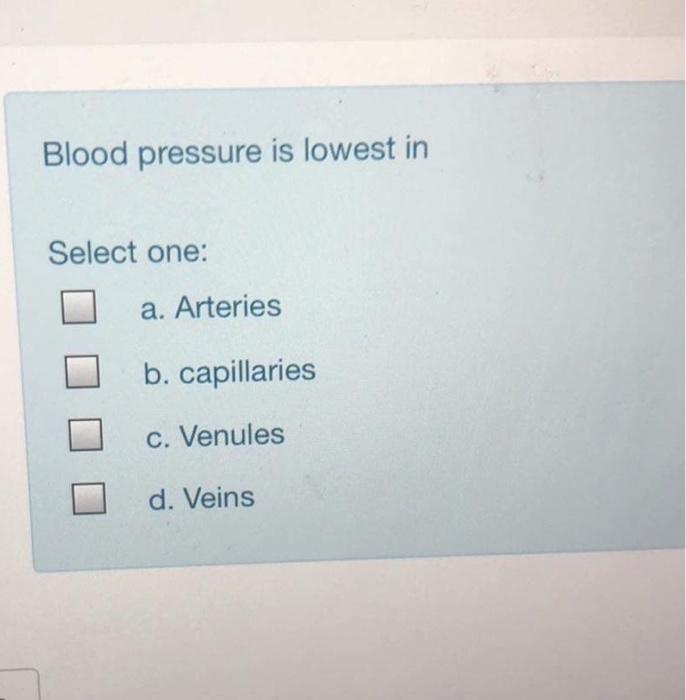The image size is (686, 700).
Task: Check the b. capillaries option
Action: tap(82, 373)
